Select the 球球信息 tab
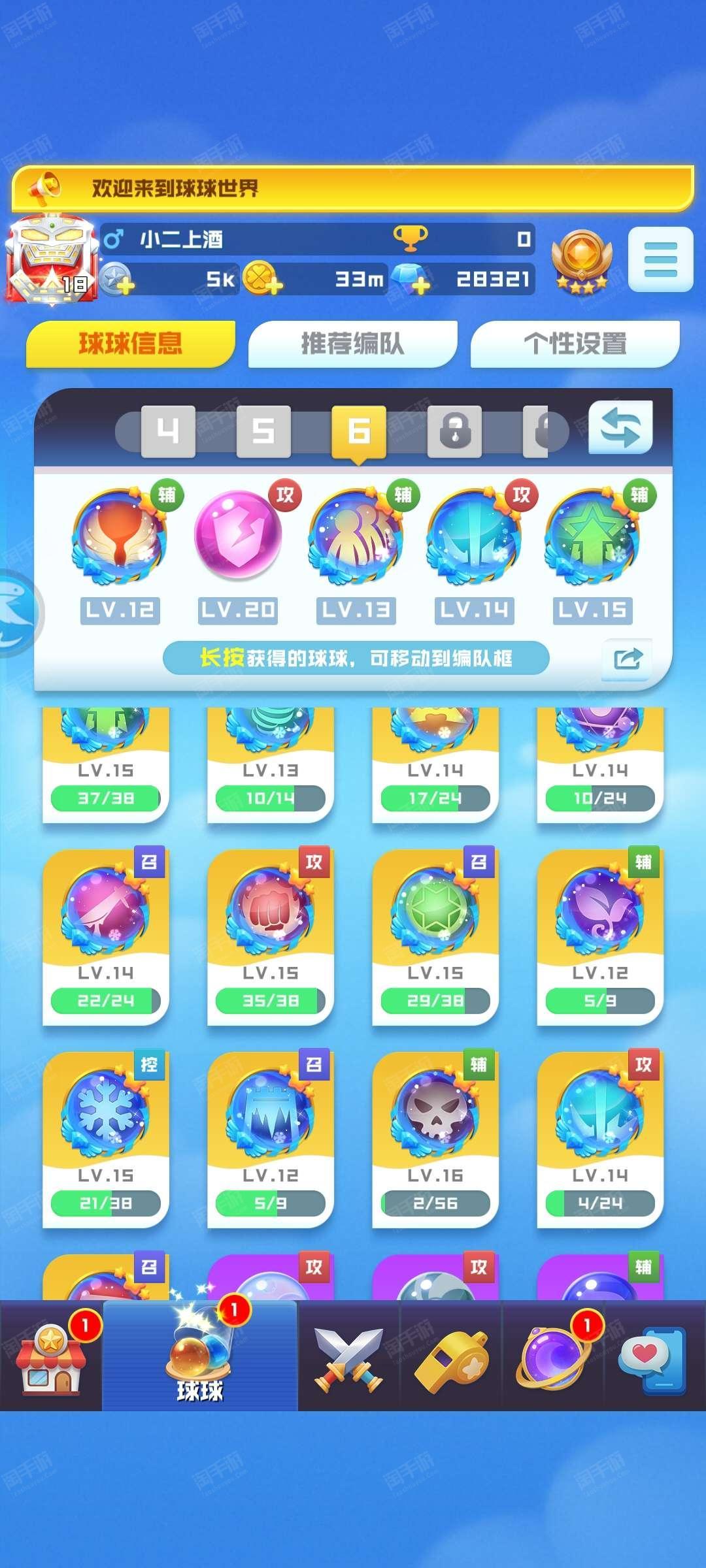The height and width of the screenshot is (1568, 706). (131, 344)
